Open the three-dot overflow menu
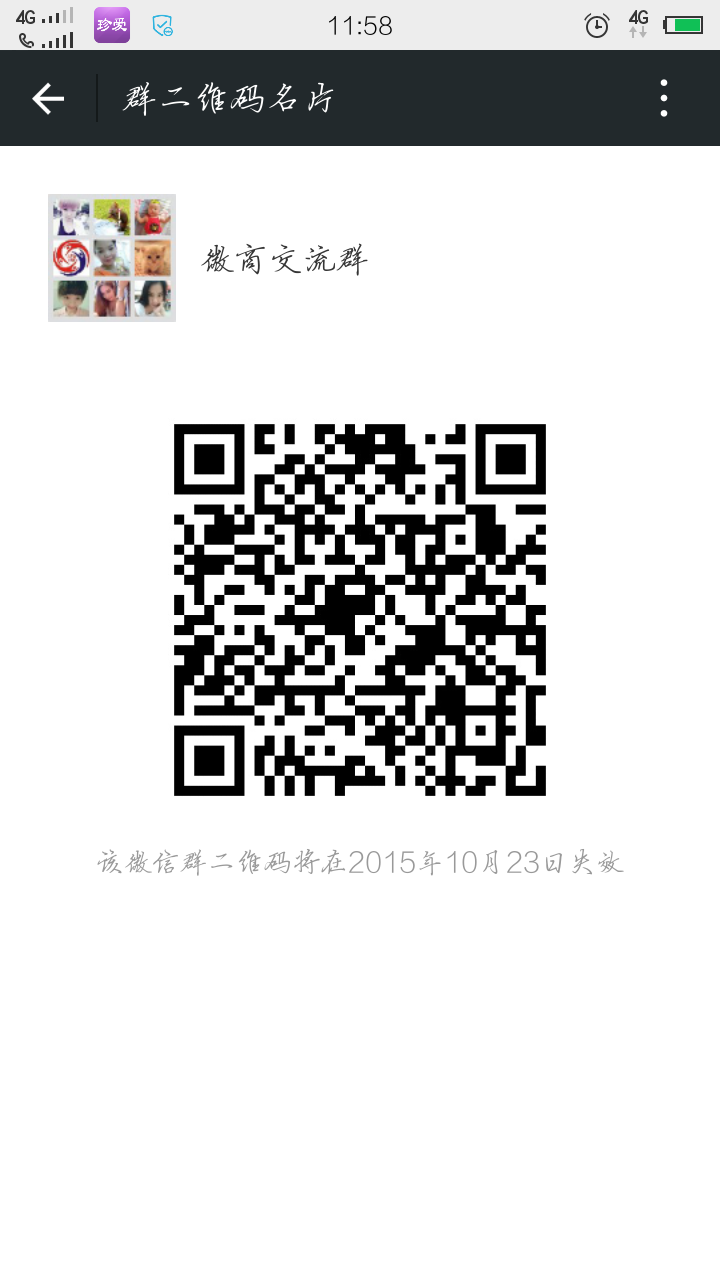Image resolution: width=720 pixels, height=1280 pixels. (x=664, y=98)
